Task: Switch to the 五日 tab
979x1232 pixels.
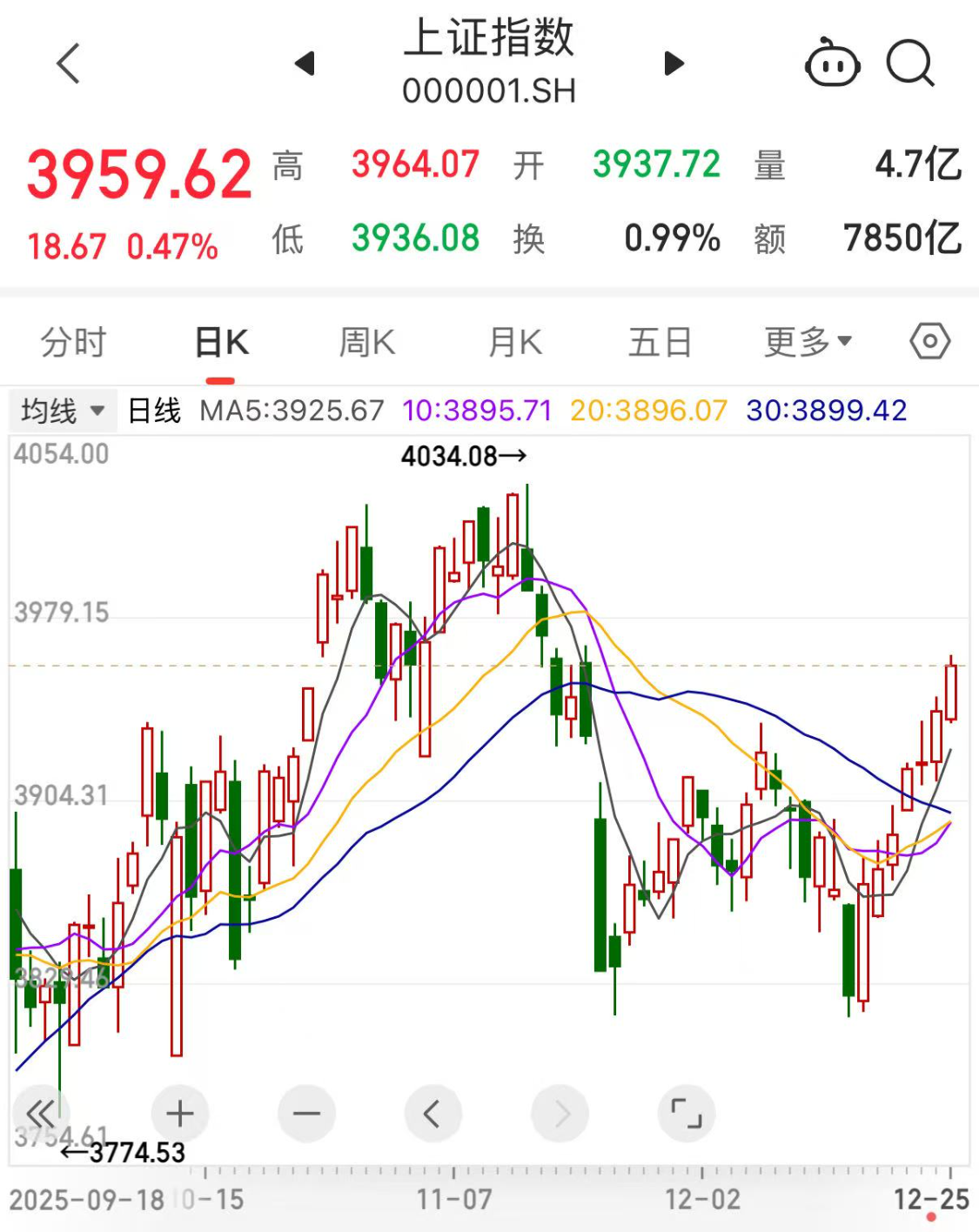Action: (x=660, y=342)
